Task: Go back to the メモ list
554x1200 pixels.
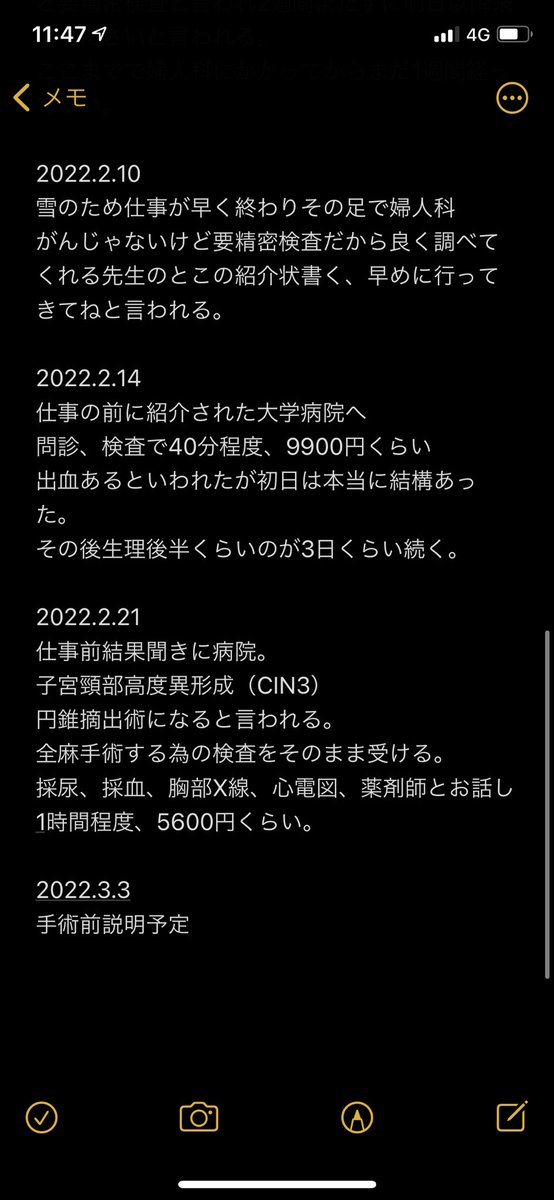Action: pos(52,98)
